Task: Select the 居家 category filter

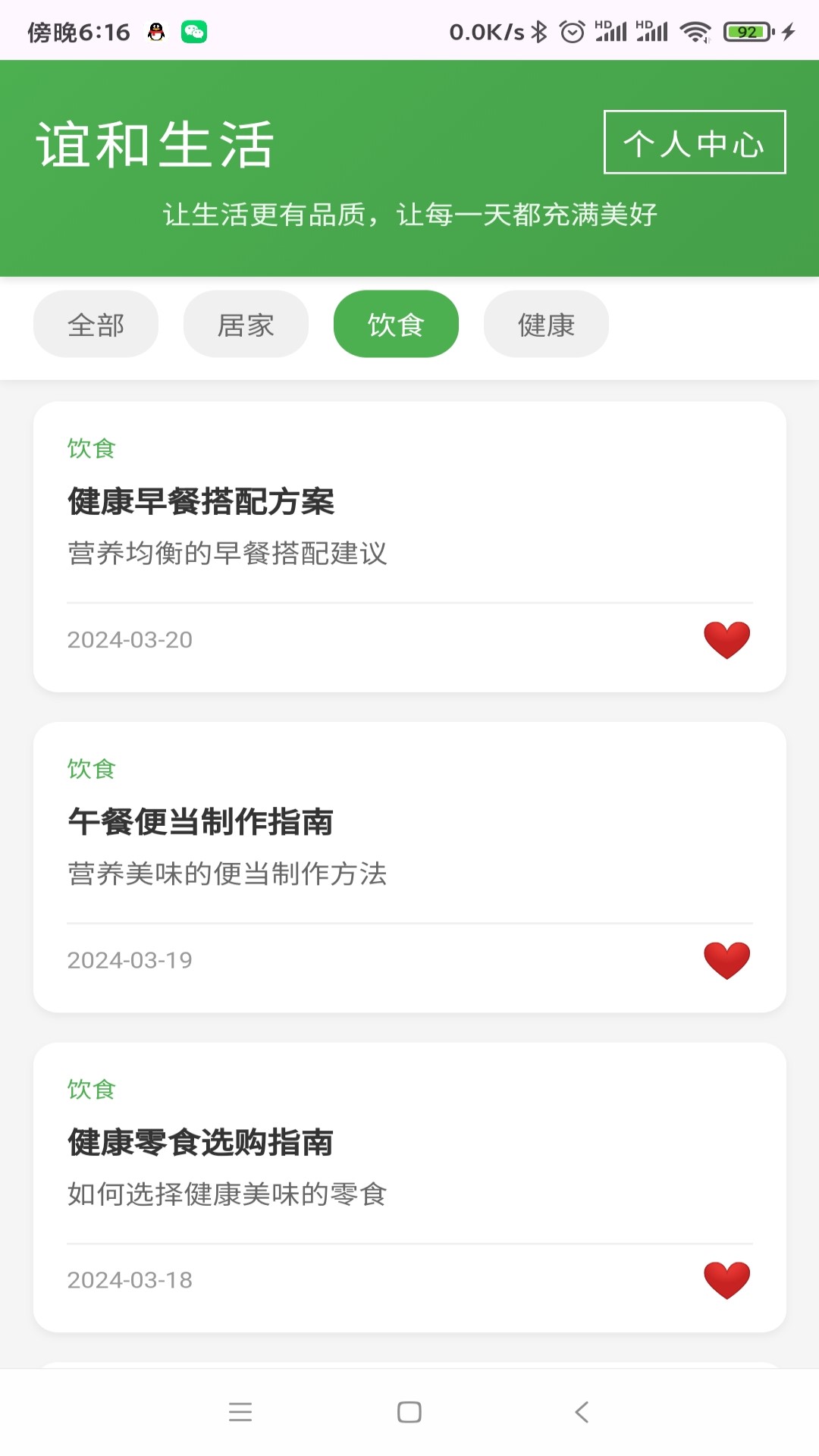Action: point(245,324)
